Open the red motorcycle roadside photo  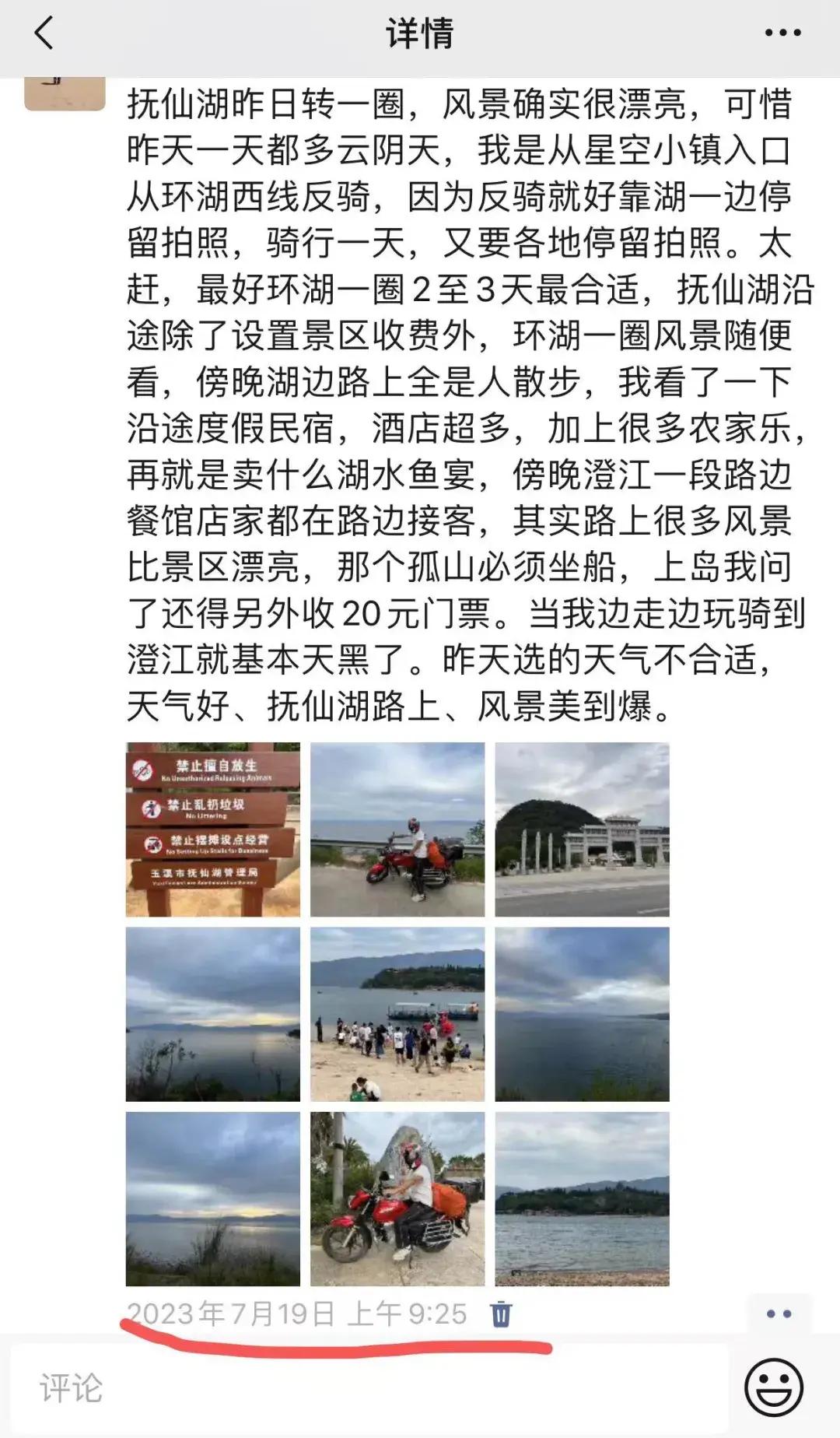[x=397, y=829]
